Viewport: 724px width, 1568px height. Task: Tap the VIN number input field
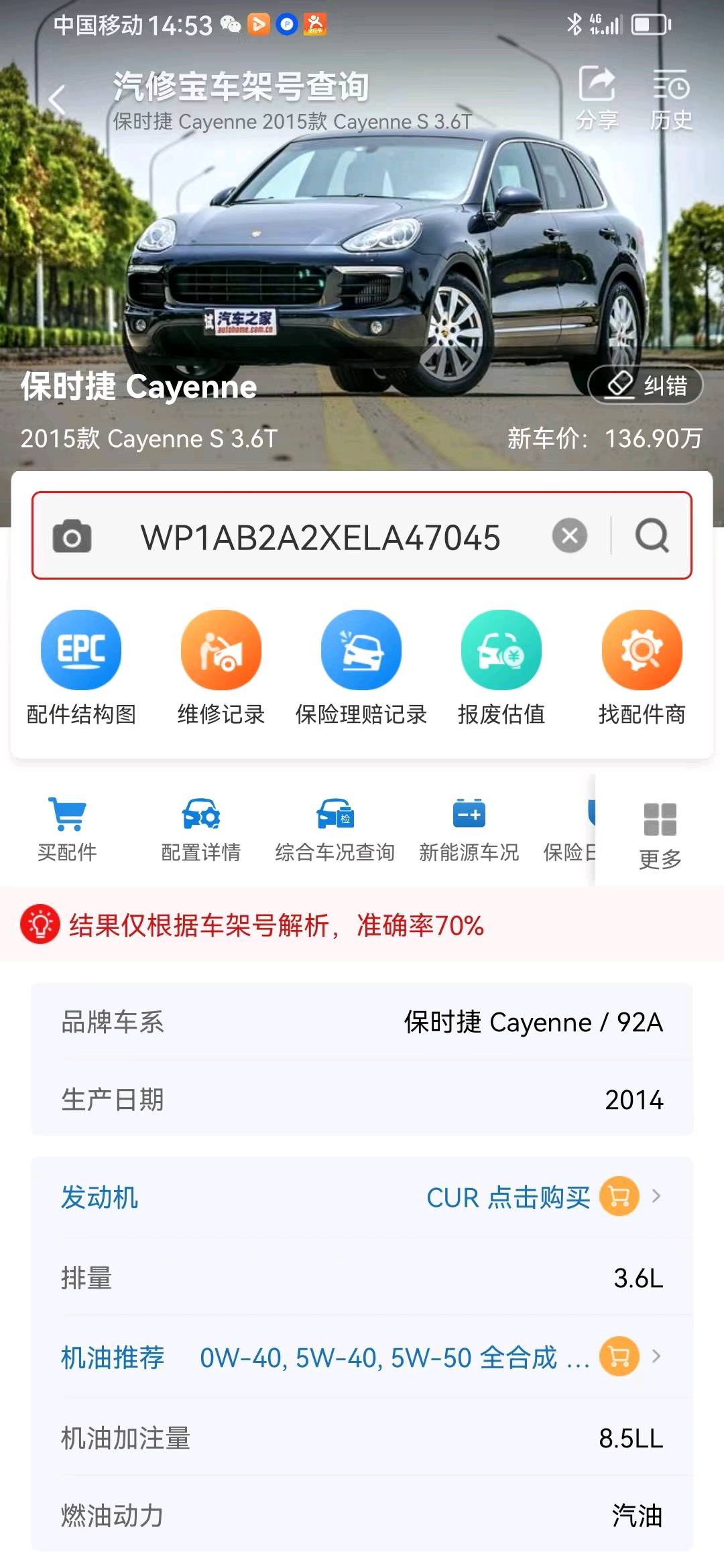(320, 537)
